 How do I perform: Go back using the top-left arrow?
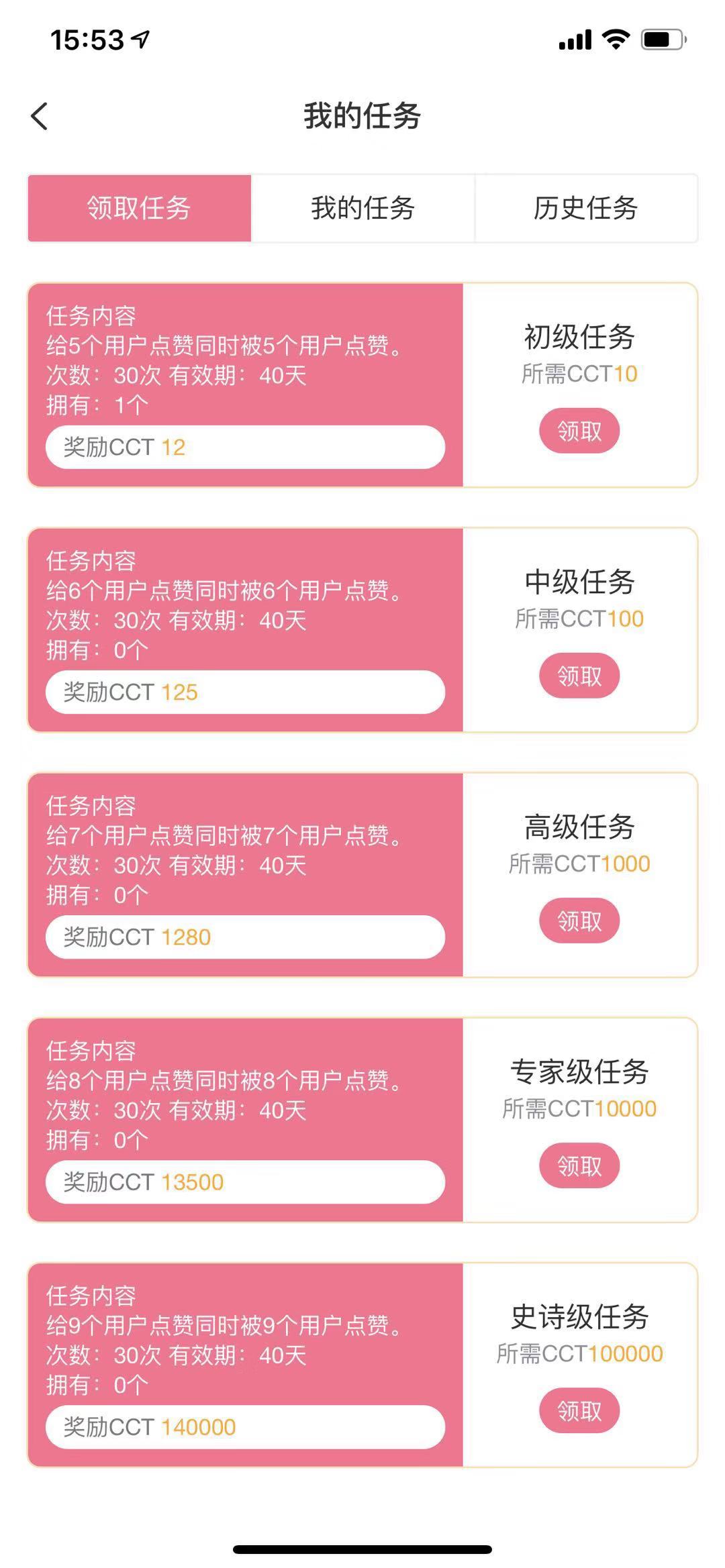coord(40,115)
